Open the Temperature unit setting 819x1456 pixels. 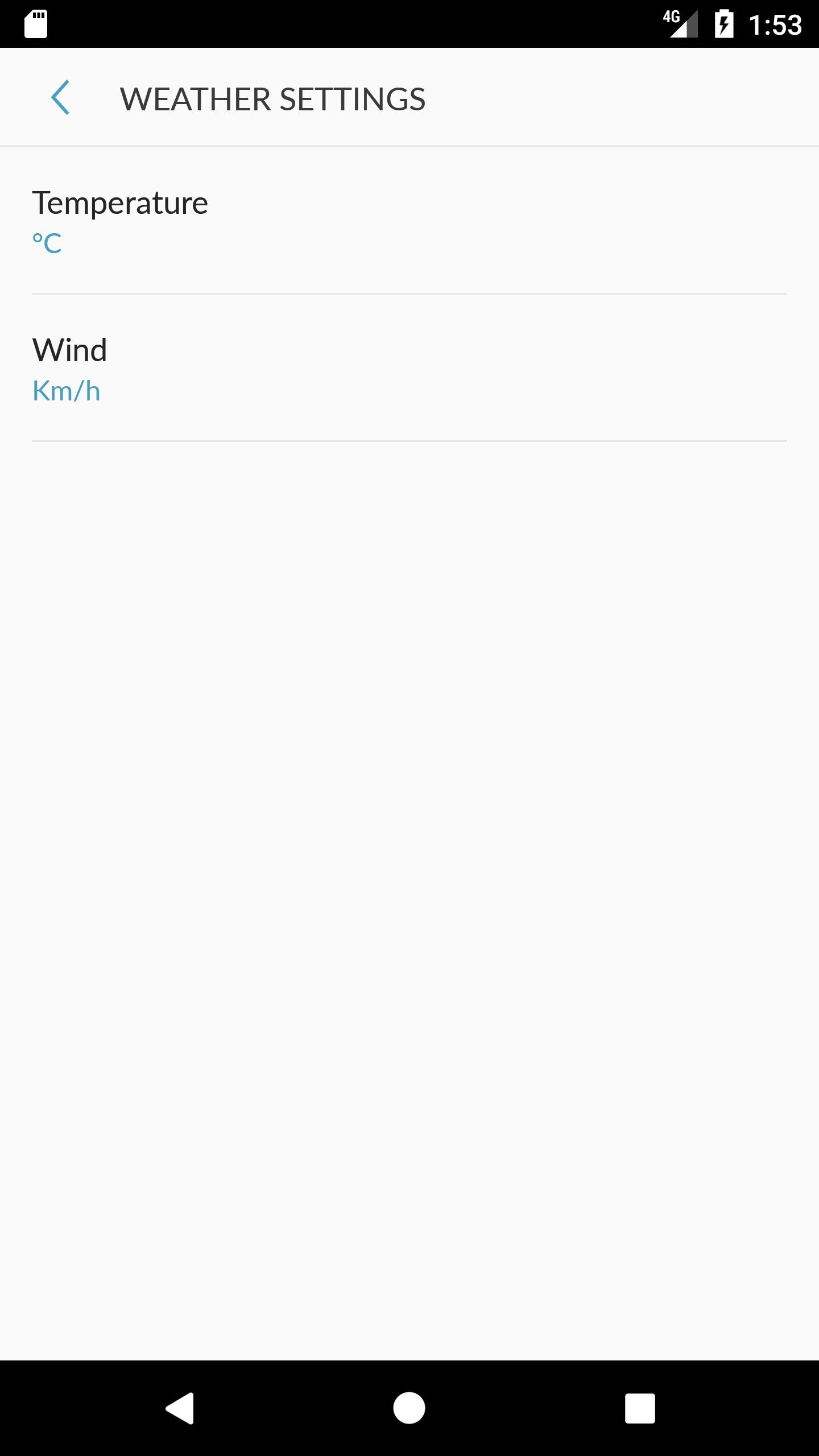click(409, 221)
